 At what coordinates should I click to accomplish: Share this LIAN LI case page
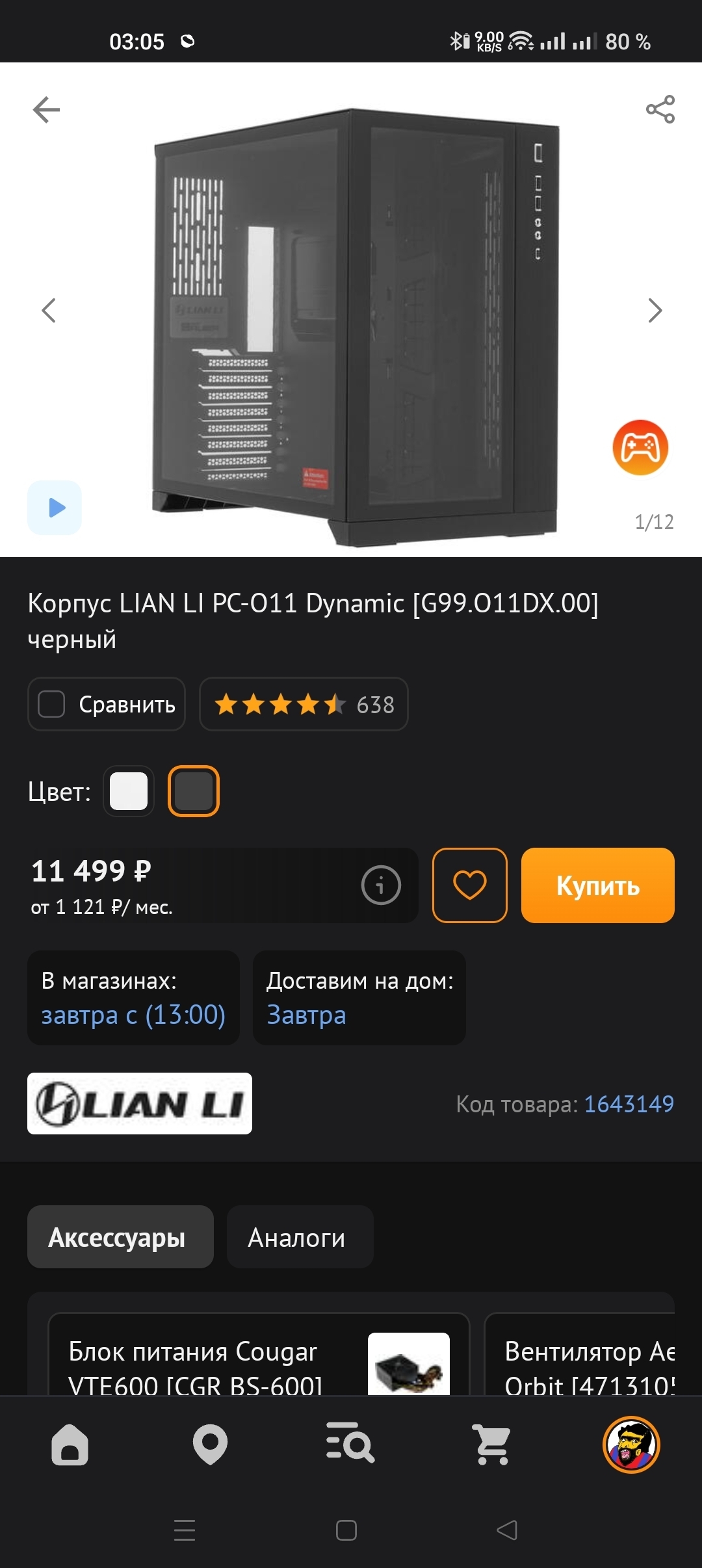(x=660, y=109)
